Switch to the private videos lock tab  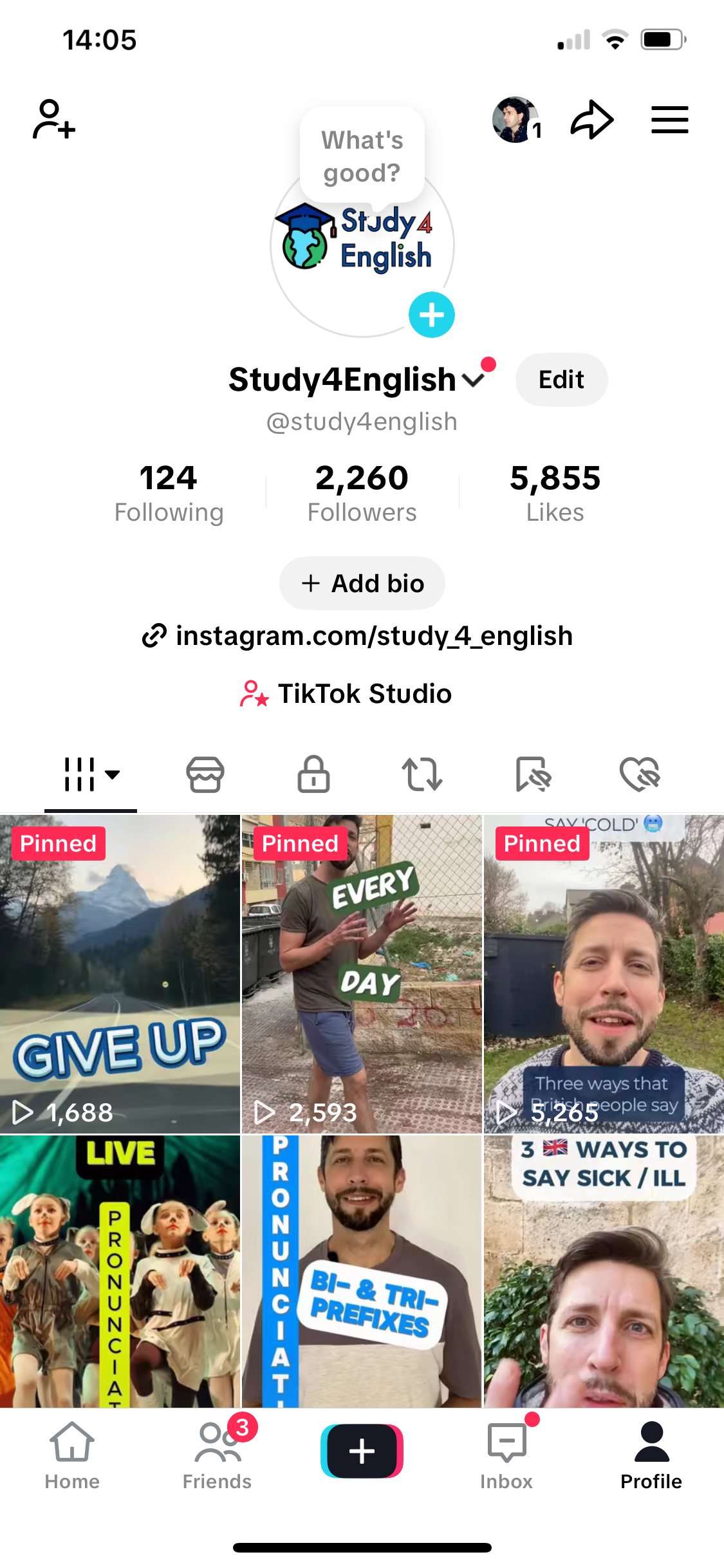click(313, 774)
